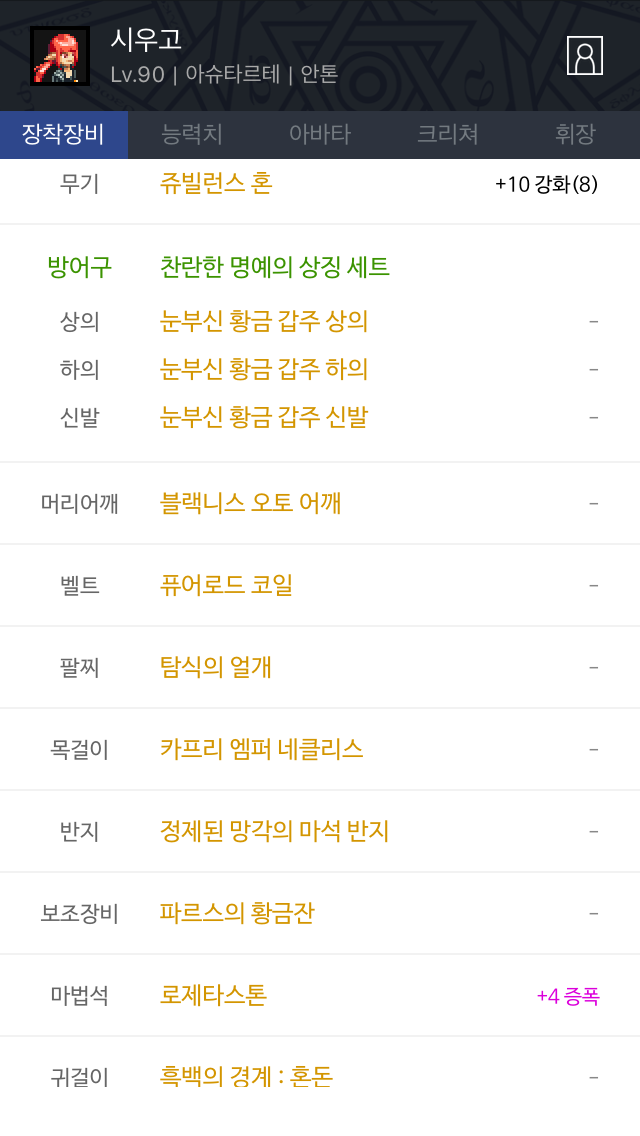The height and width of the screenshot is (1136, 640).
Task: Select the 장착장비 tab
Action: 64,134
